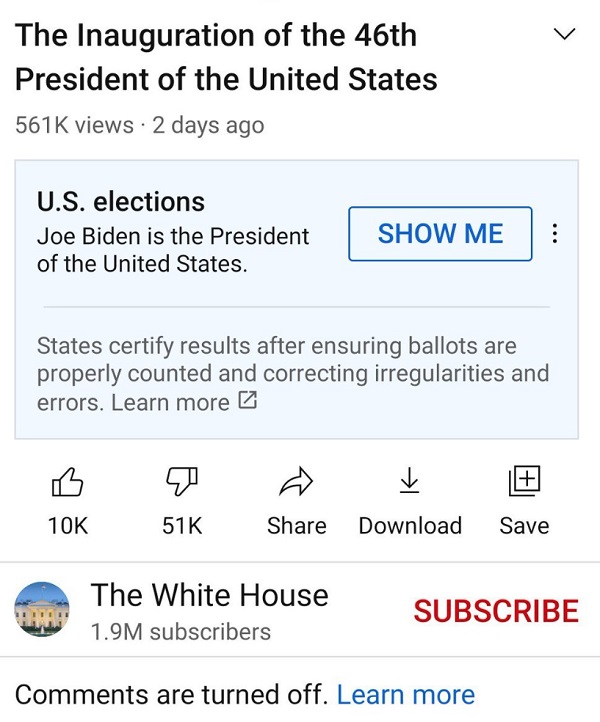Like the inauguration video

(x=67, y=485)
